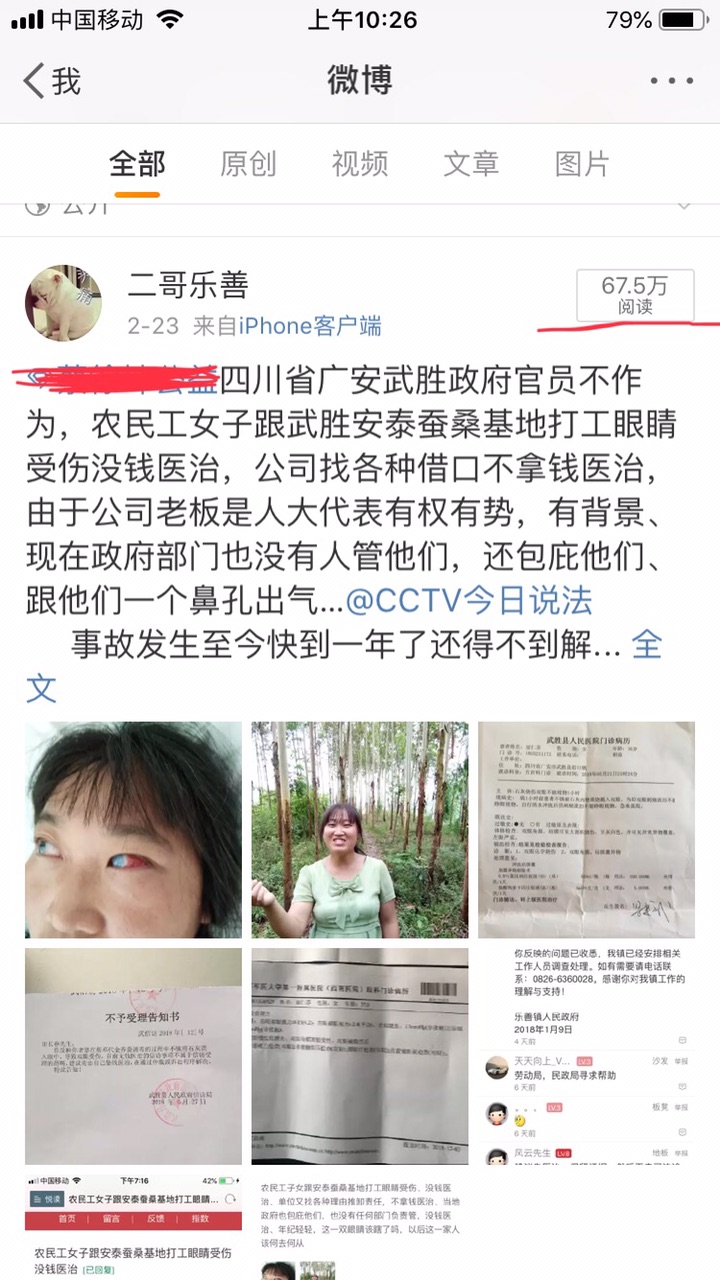Switch to the 全部 tab
Screen dimensions: 720x1280
[x=137, y=164]
